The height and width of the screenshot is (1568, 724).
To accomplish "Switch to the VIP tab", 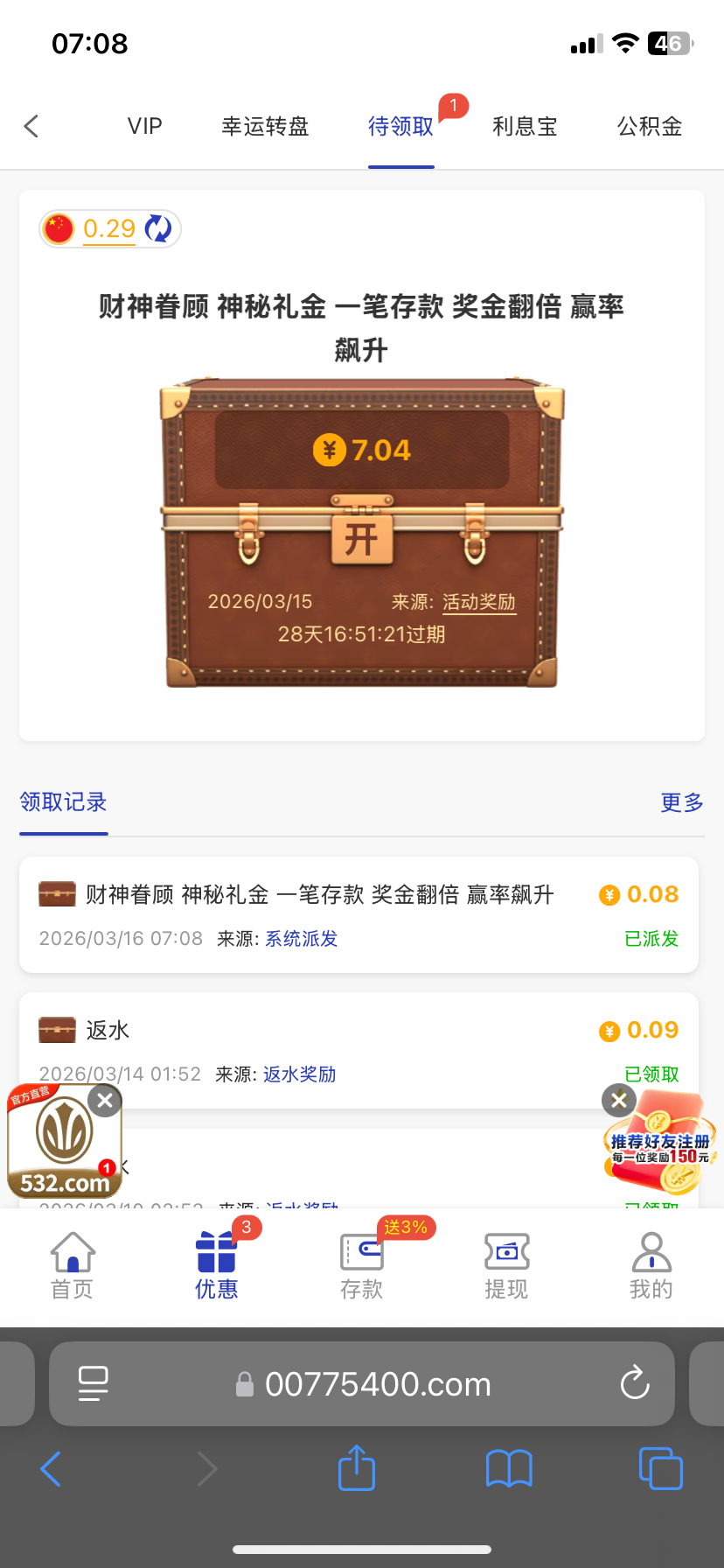I will tap(144, 126).
